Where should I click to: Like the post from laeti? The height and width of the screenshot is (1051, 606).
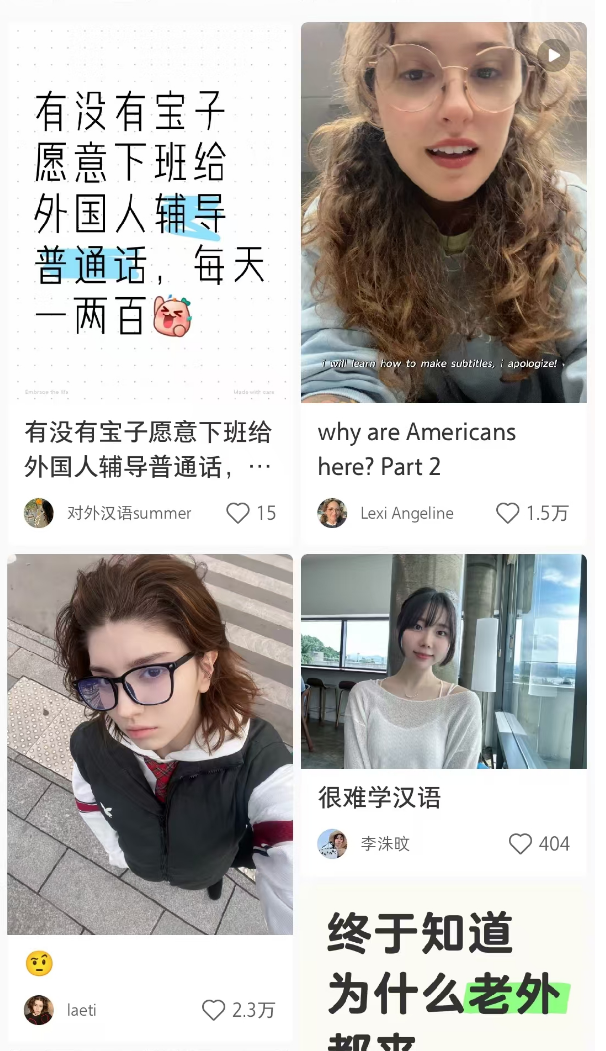[214, 1010]
